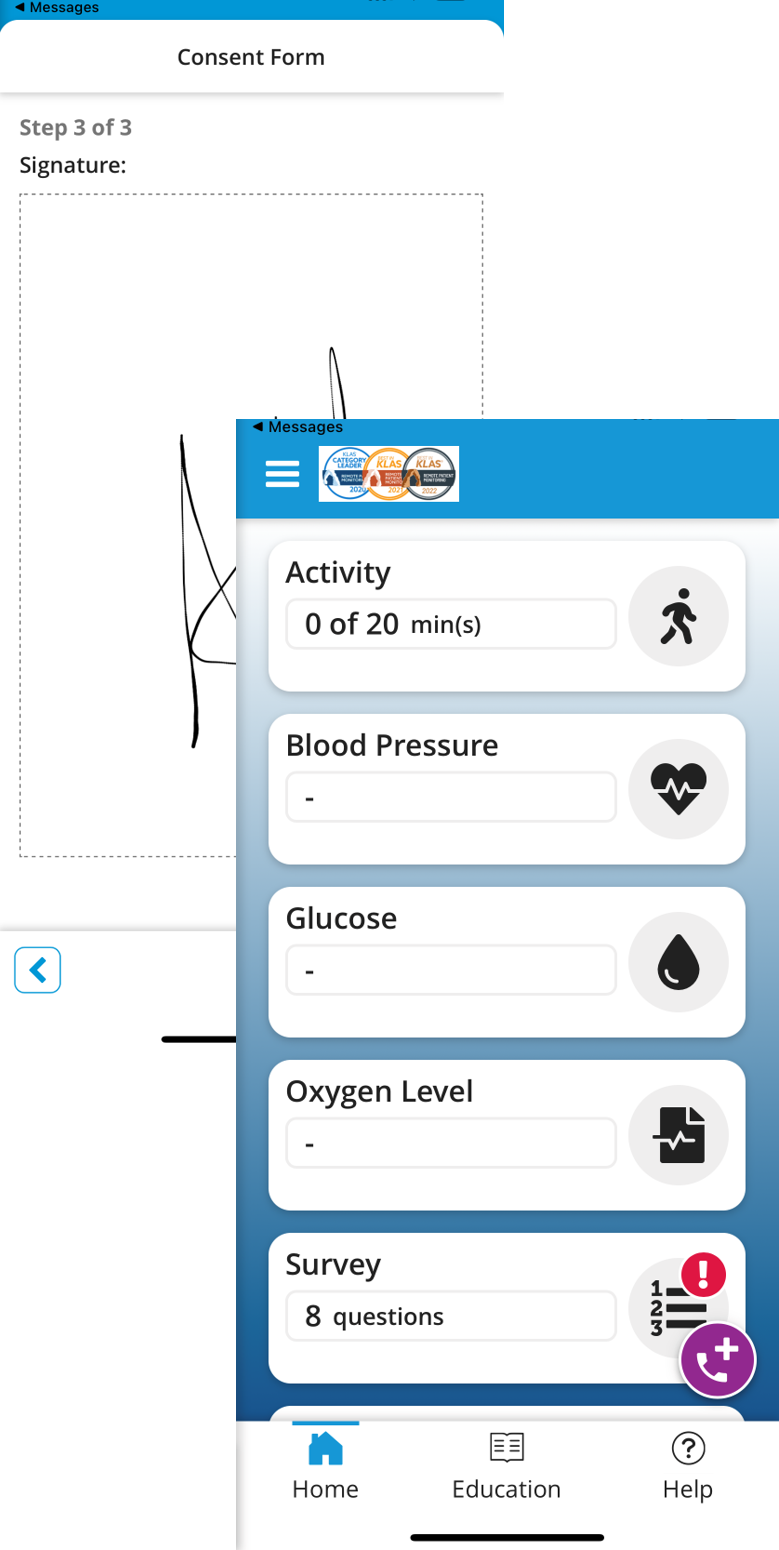Open the Activity card
The image size is (779, 1550).
click(x=506, y=615)
